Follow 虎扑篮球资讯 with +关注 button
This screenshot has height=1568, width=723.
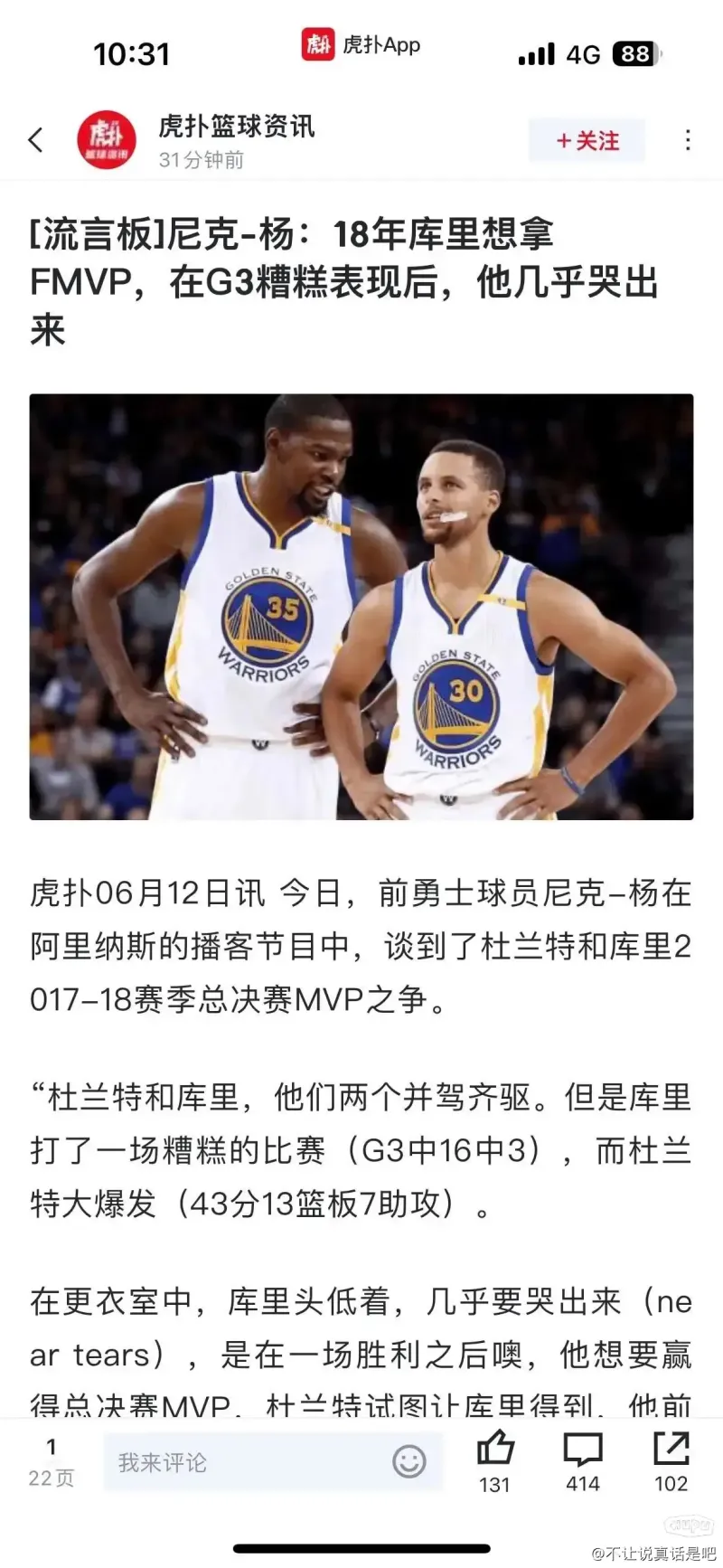(587, 141)
